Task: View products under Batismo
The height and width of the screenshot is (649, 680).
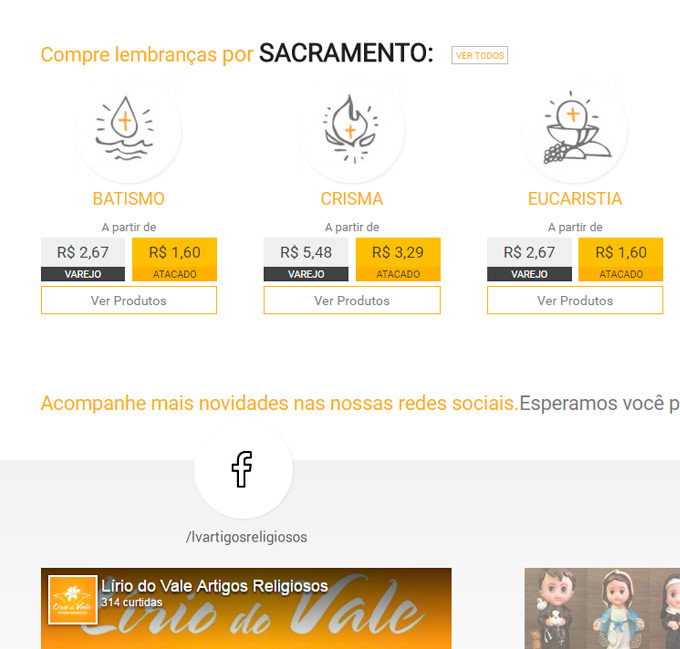Action: point(128,300)
